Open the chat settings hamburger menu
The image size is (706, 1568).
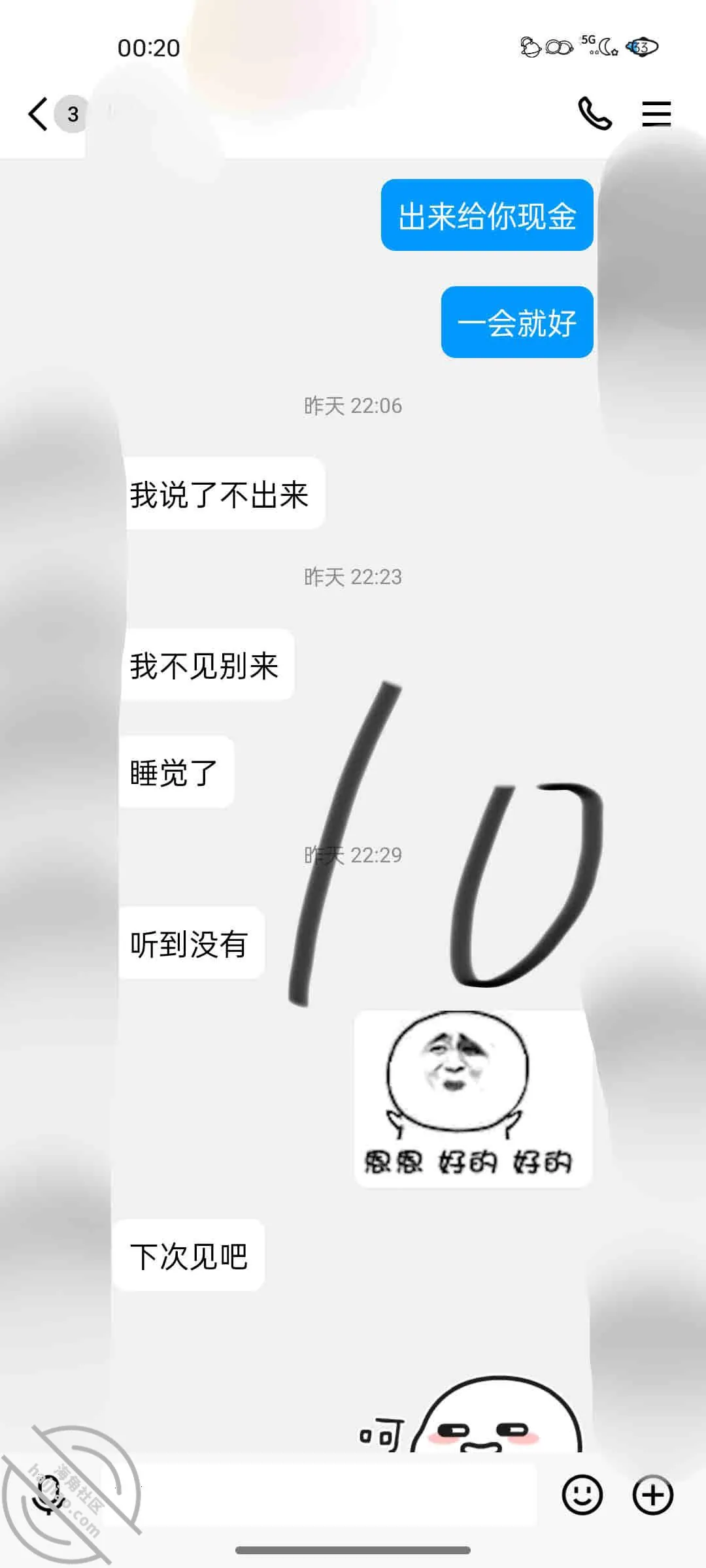click(x=656, y=114)
